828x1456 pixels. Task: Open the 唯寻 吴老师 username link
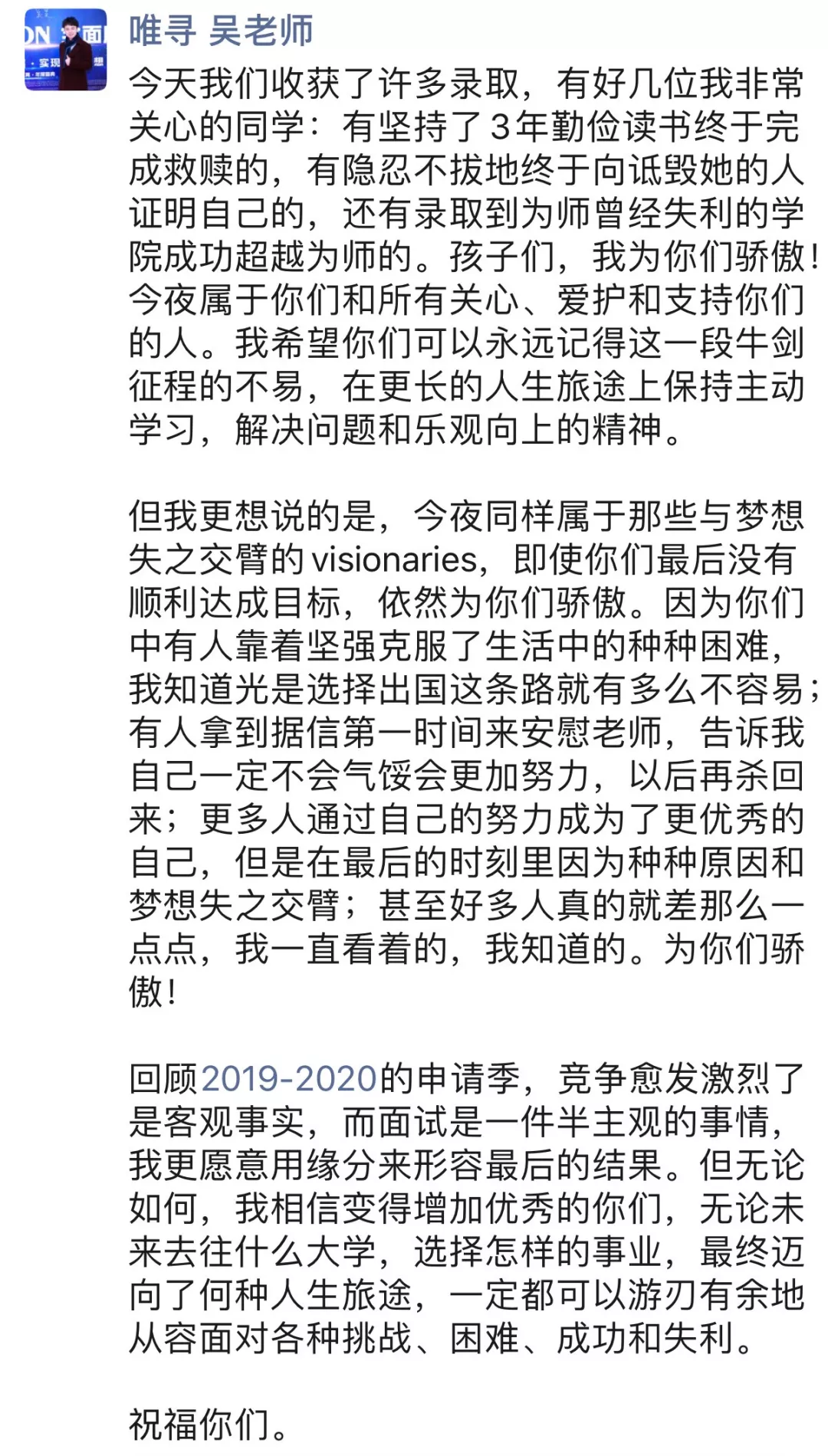tap(221, 31)
